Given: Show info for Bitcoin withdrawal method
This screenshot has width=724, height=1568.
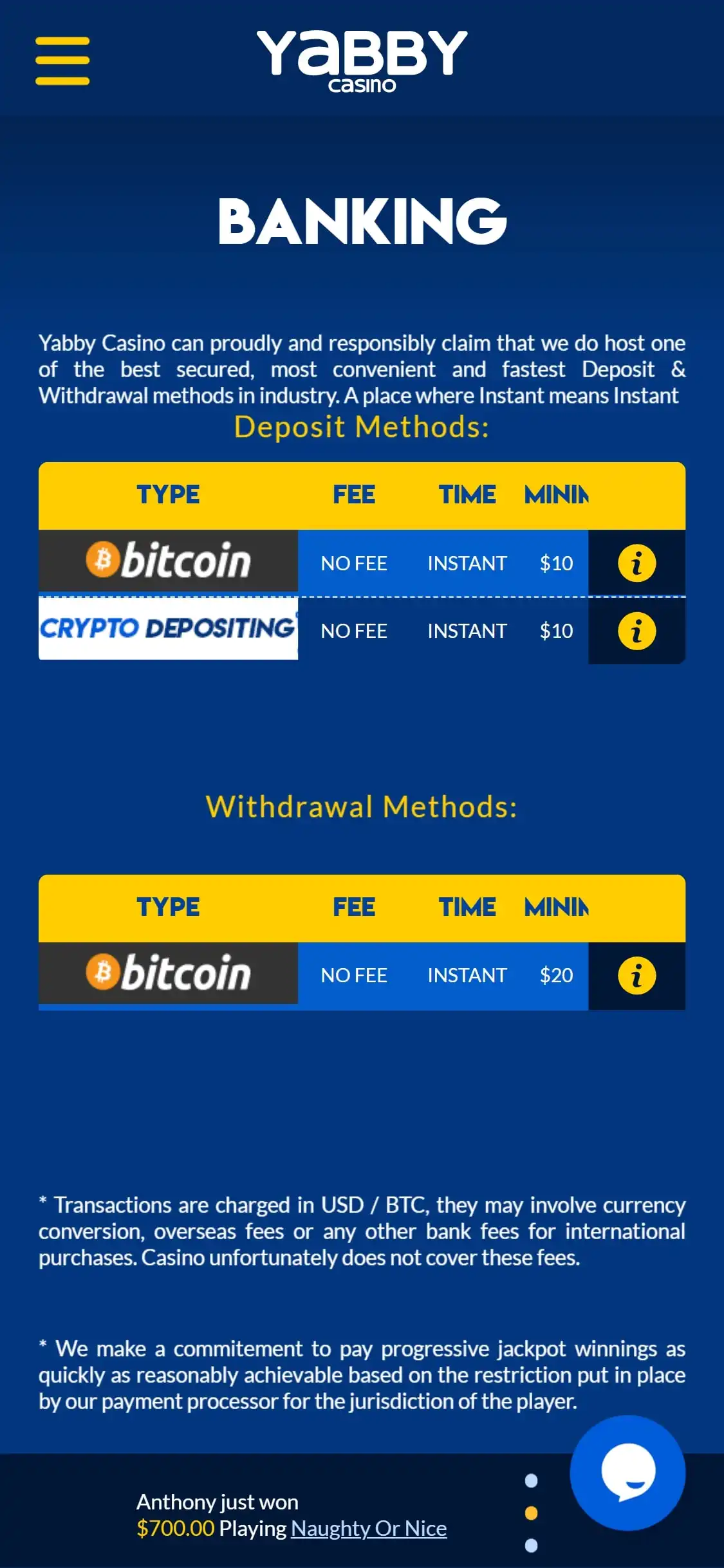Looking at the screenshot, I should coord(636,975).
